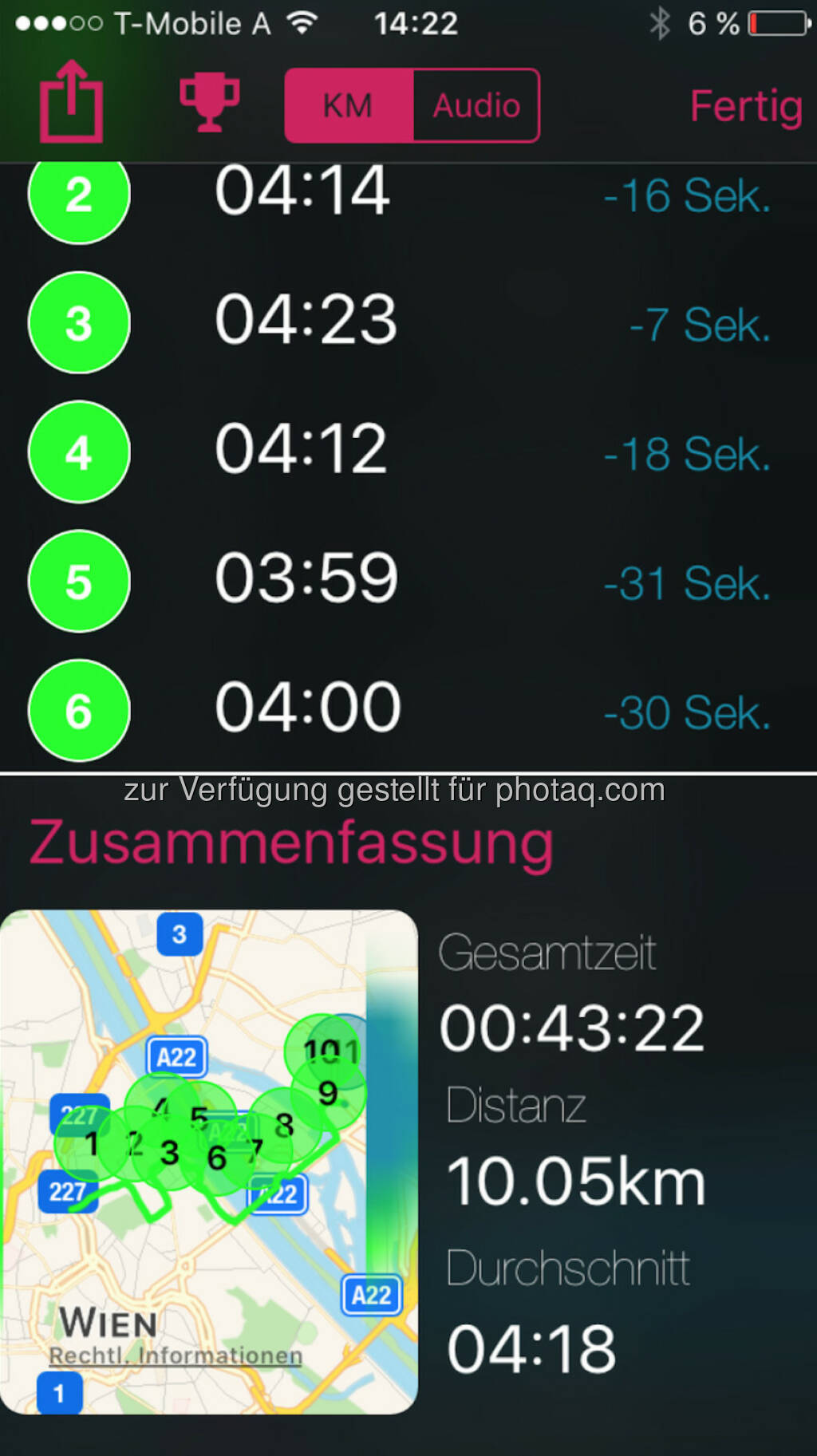Open the Rechtl. Informationen link
The image size is (817, 1456).
point(176,1355)
